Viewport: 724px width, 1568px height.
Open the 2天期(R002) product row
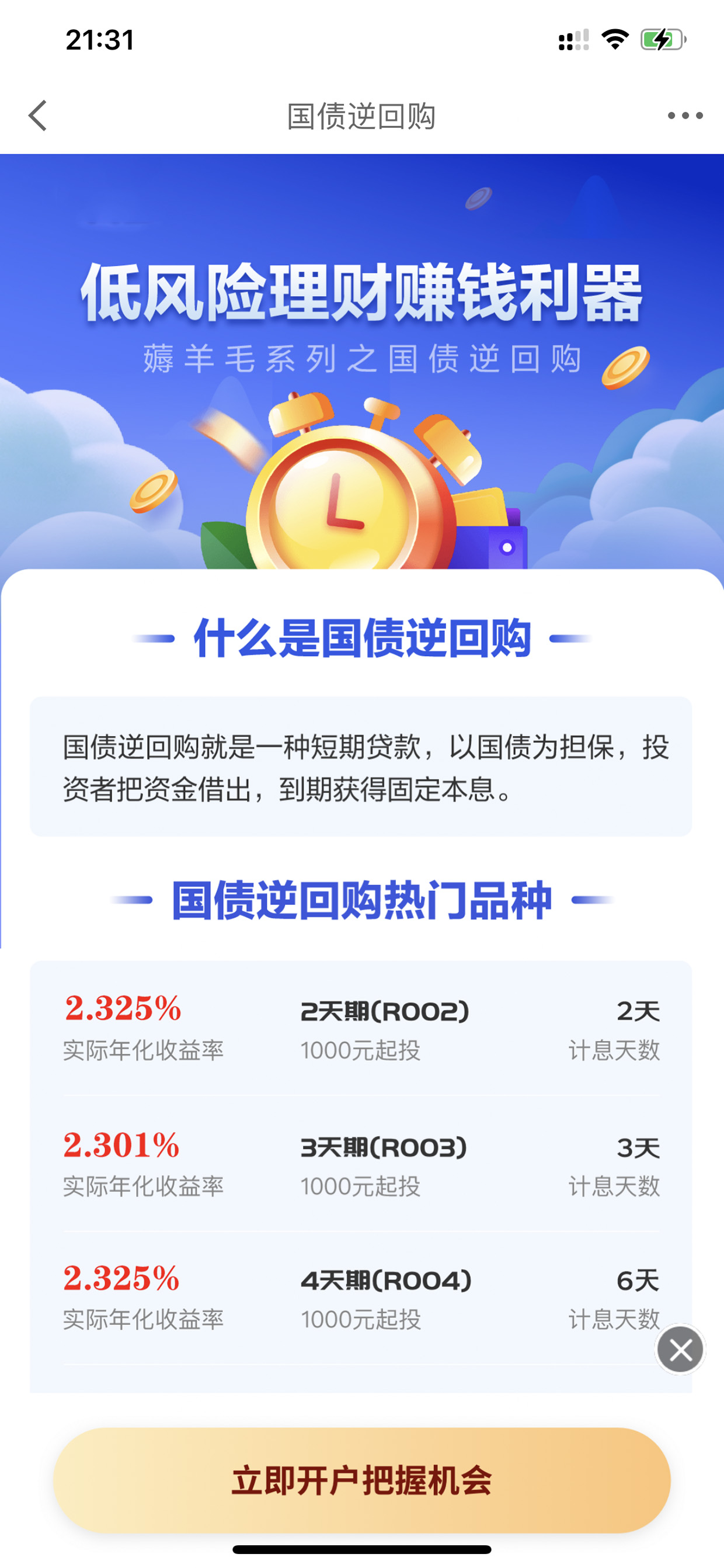click(361, 1029)
